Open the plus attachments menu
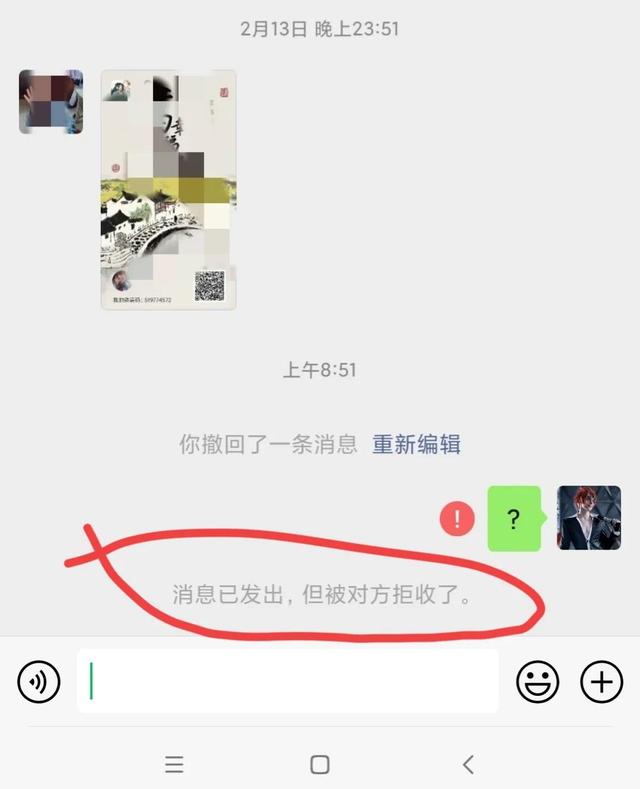640x789 pixels. tap(601, 682)
